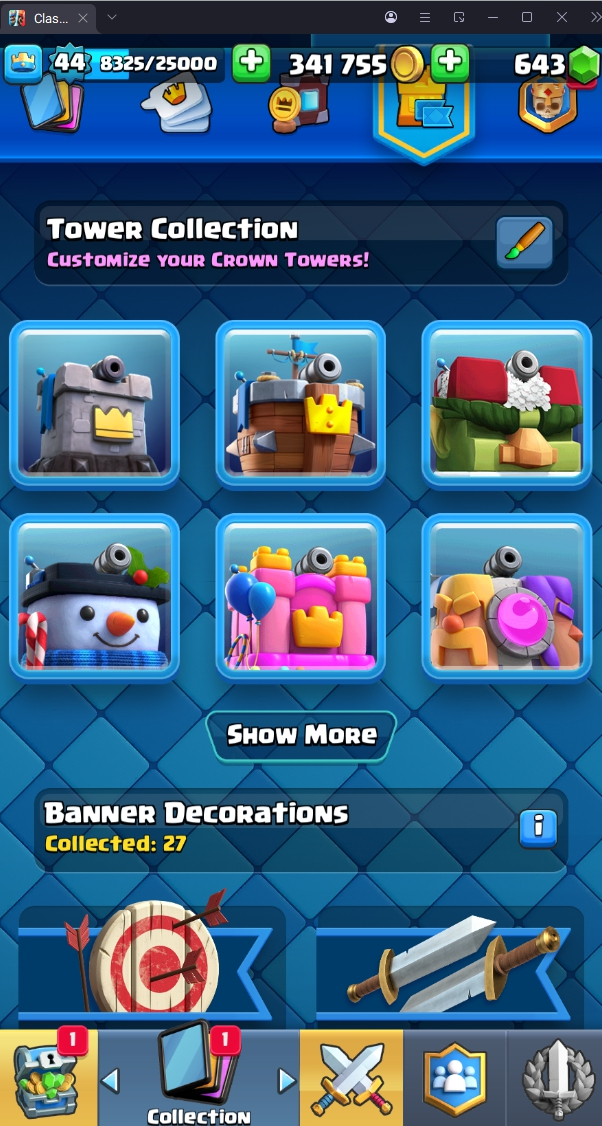Tap Show More towers button

coord(301,735)
